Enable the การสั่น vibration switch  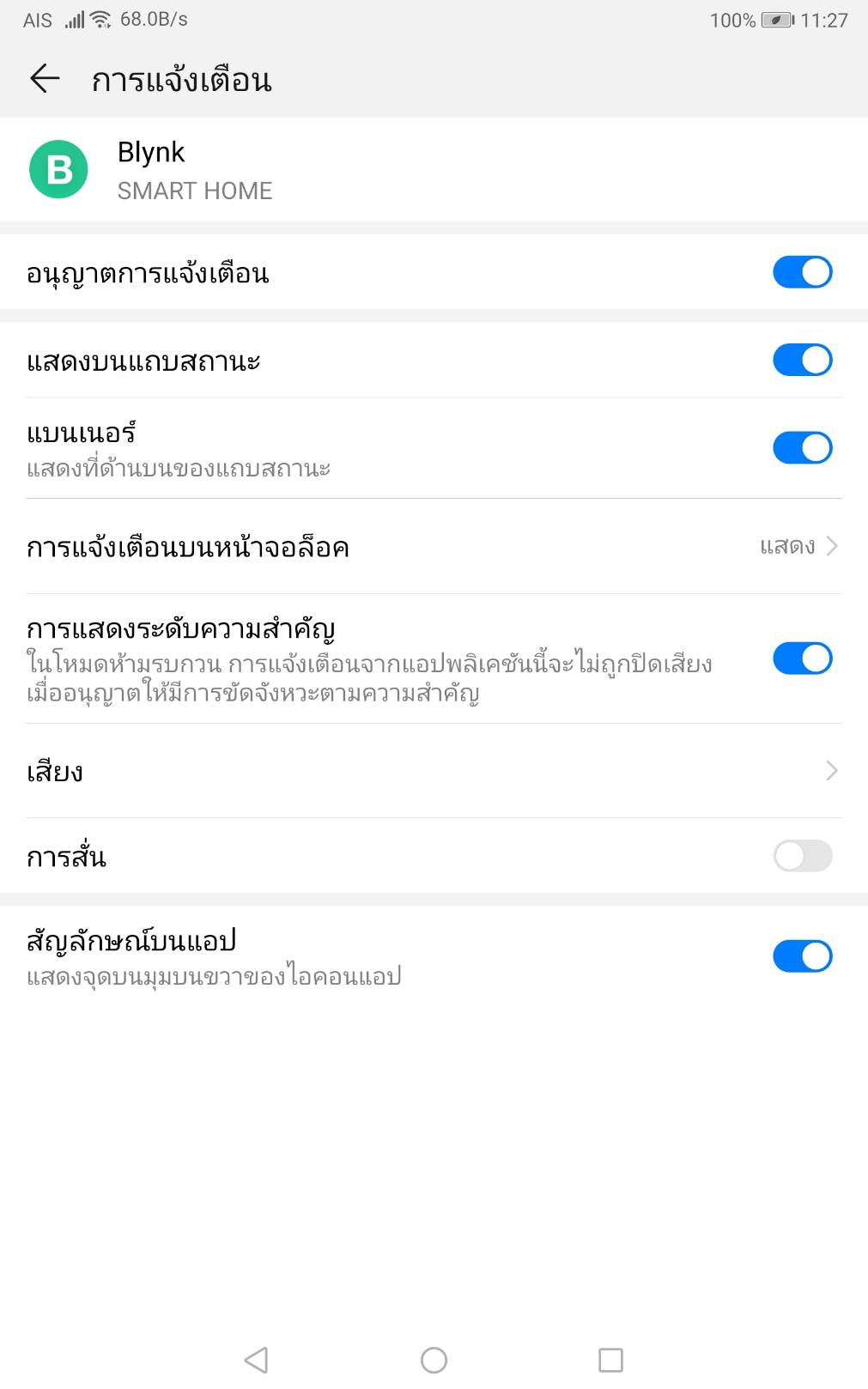(x=802, y=856)
